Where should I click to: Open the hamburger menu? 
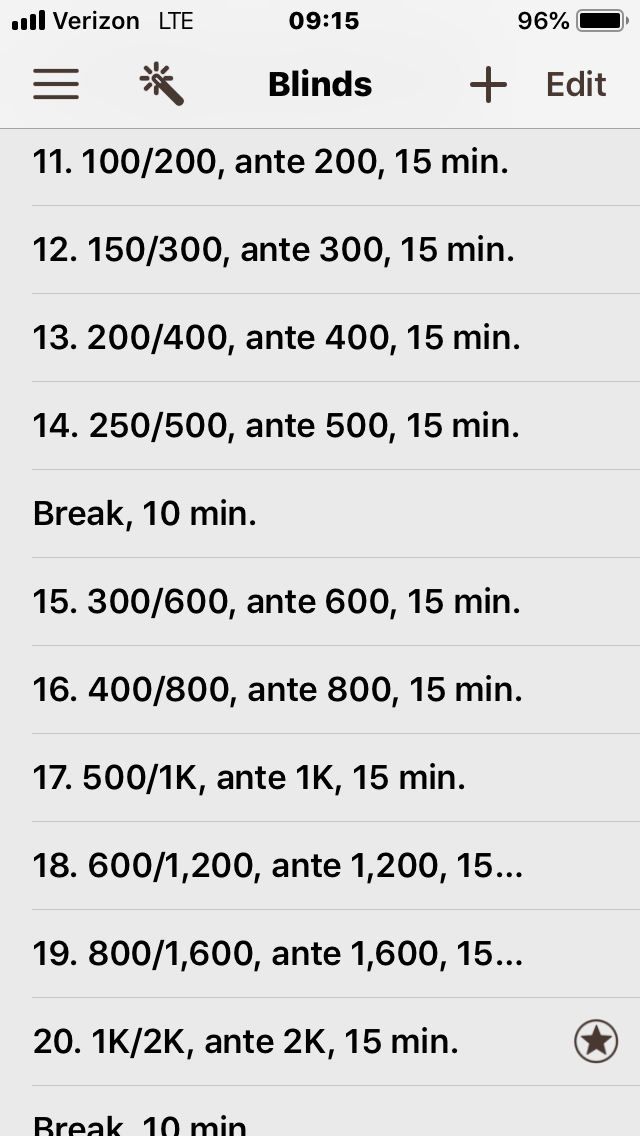[56, 84]
